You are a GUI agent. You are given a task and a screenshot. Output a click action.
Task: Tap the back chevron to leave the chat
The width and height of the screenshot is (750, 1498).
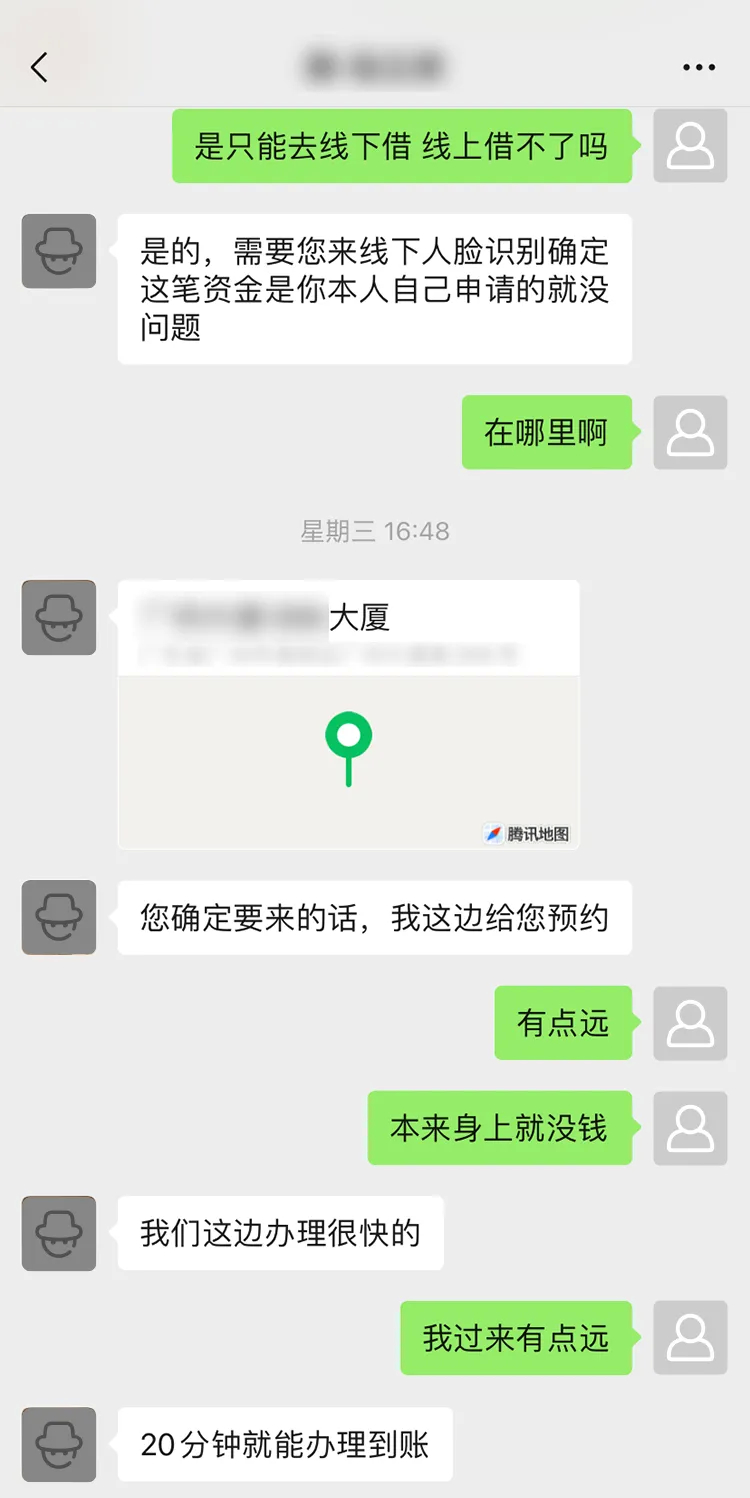(40, 67)
